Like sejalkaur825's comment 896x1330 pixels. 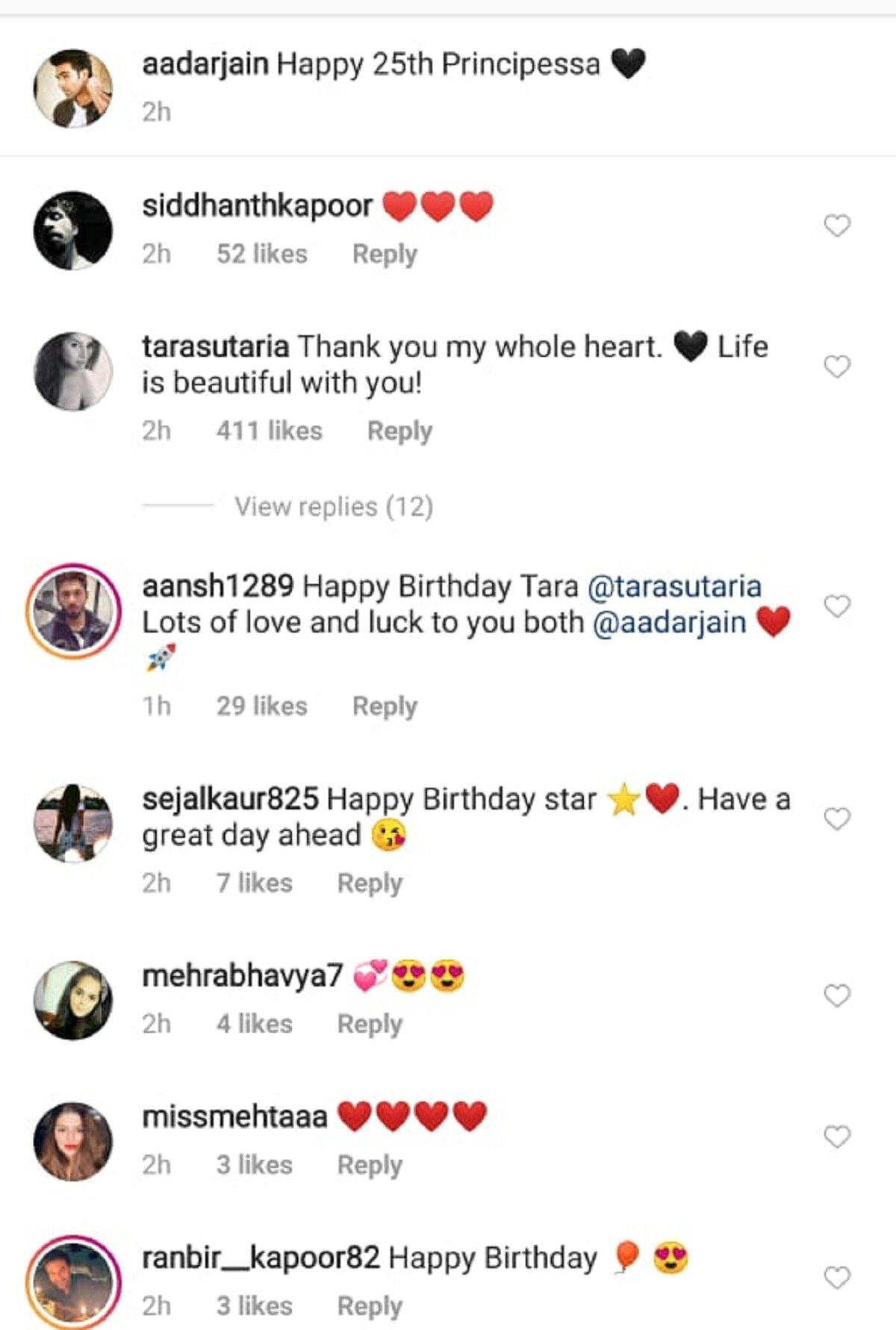(837, 818)
